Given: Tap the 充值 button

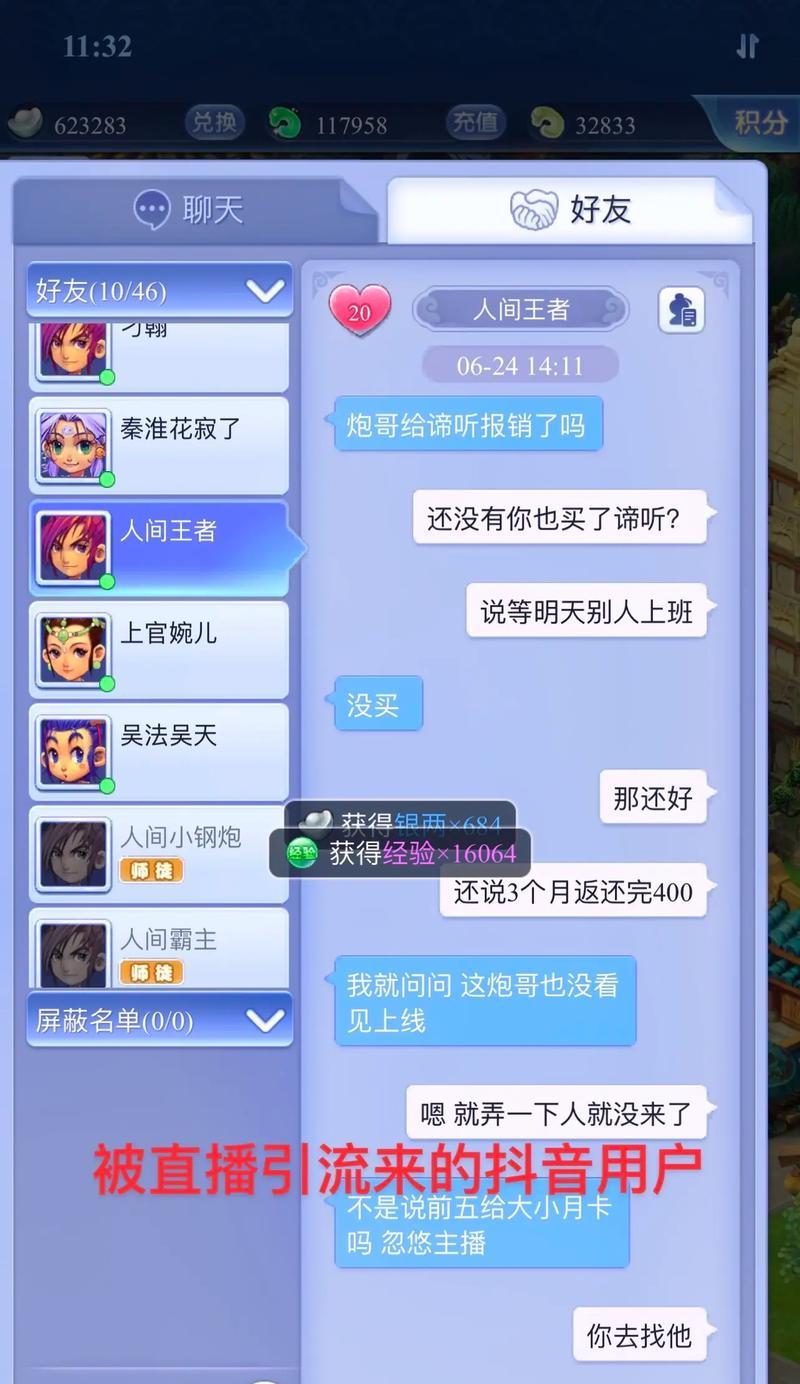Looking at the screenshot, I should (475, 123).
